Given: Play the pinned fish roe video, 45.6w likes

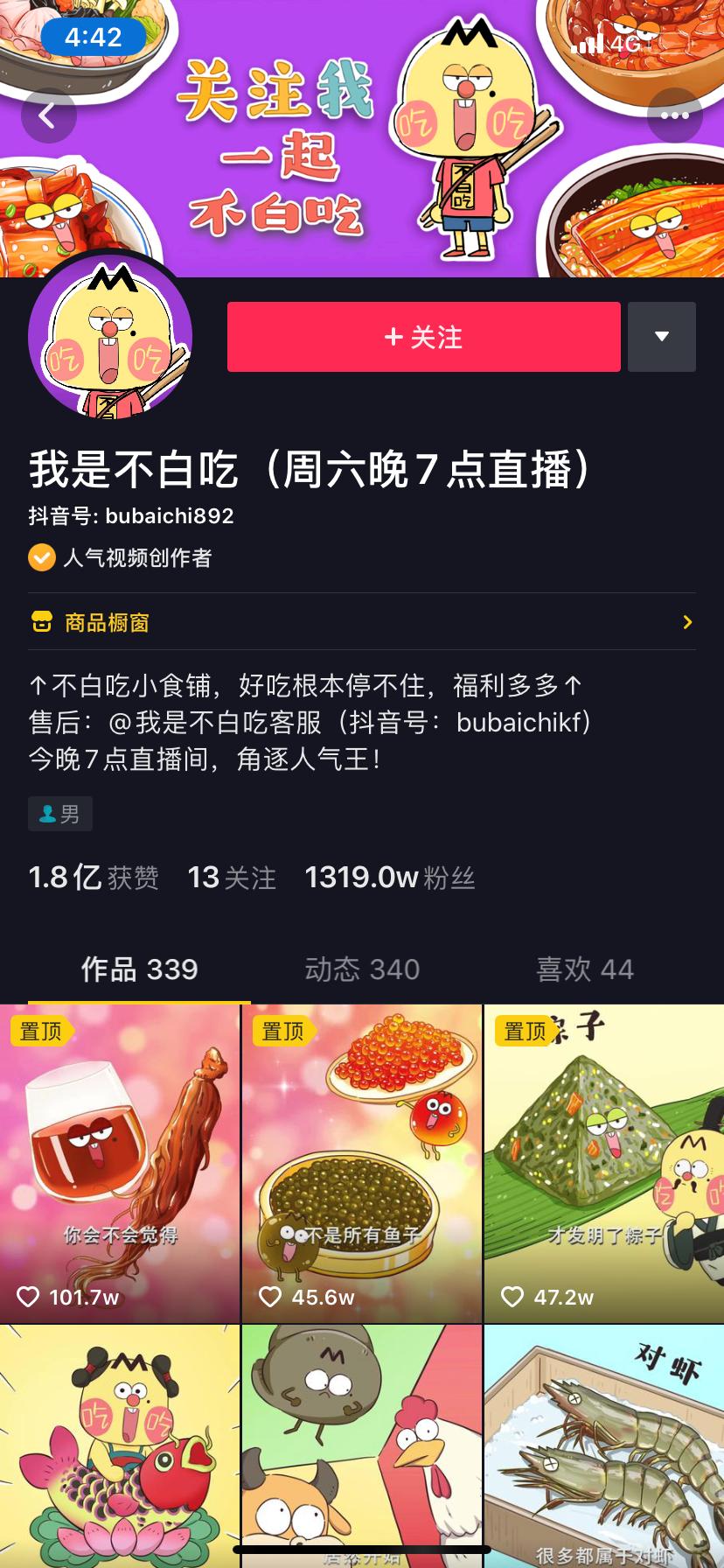Looking at the screenshot, I should 362,1164.
